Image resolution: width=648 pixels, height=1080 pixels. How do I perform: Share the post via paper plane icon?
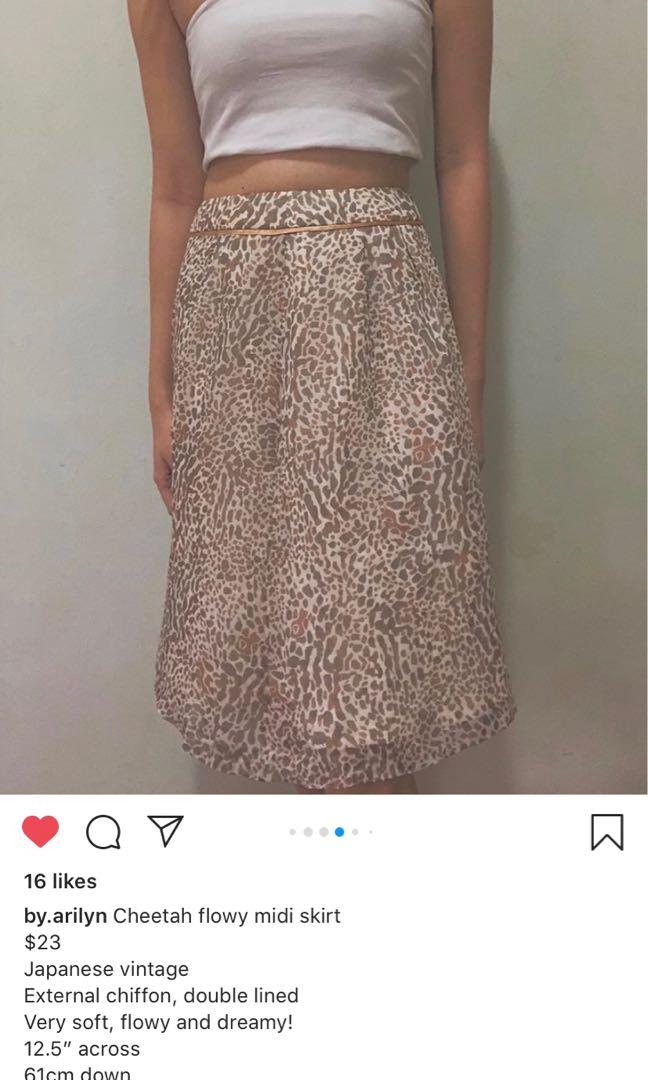click(165, 830)
